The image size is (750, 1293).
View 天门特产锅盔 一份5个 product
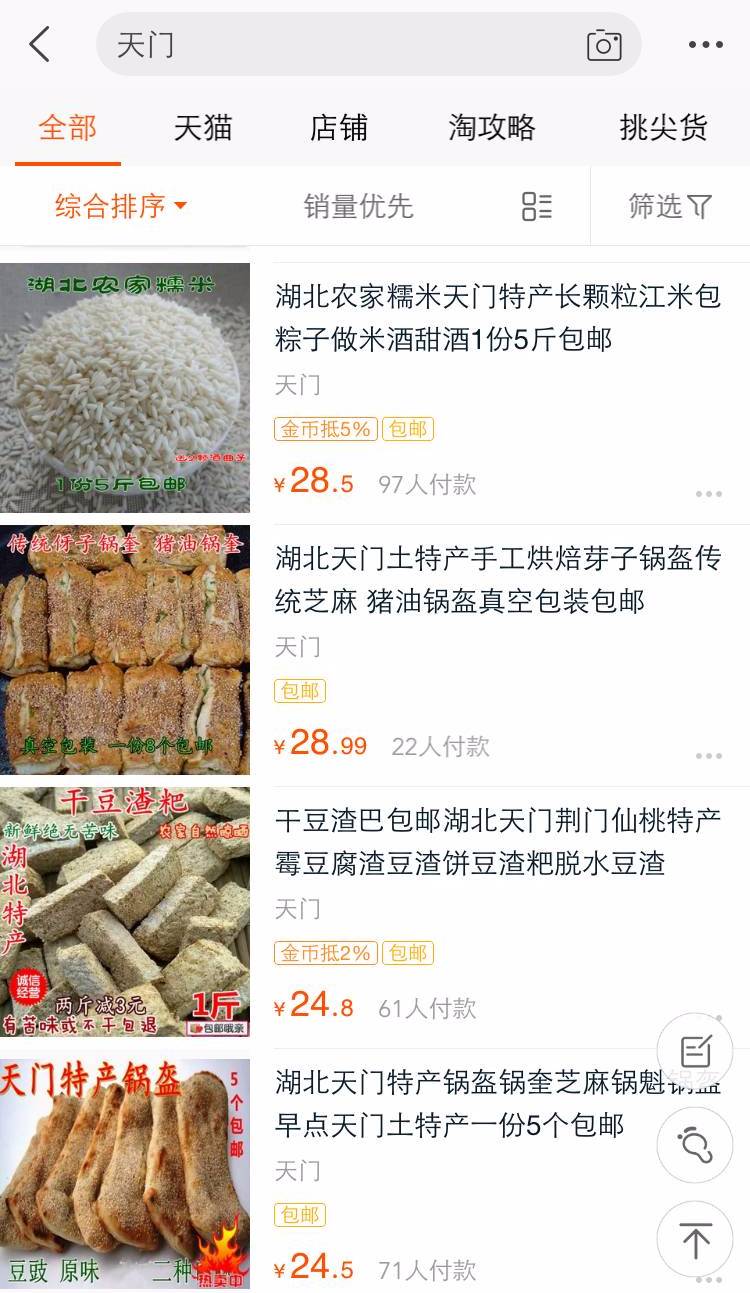(x=497, y=1104)
